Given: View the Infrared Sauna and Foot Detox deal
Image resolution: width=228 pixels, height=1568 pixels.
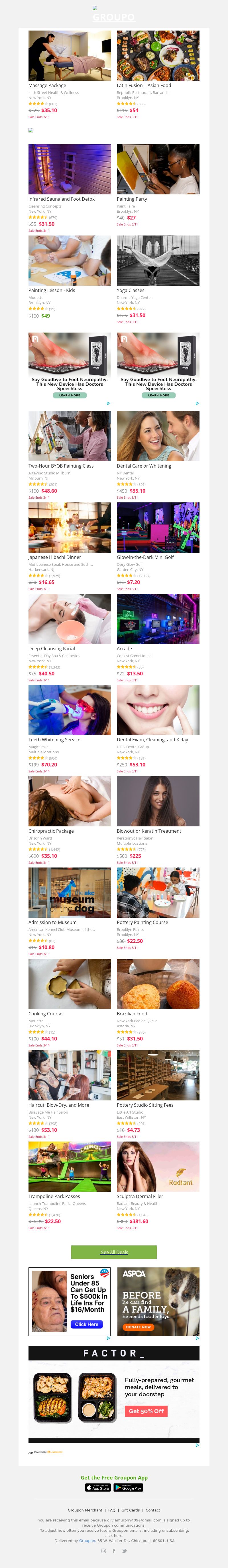Looking at the screenshot, I should pos(69,170).
